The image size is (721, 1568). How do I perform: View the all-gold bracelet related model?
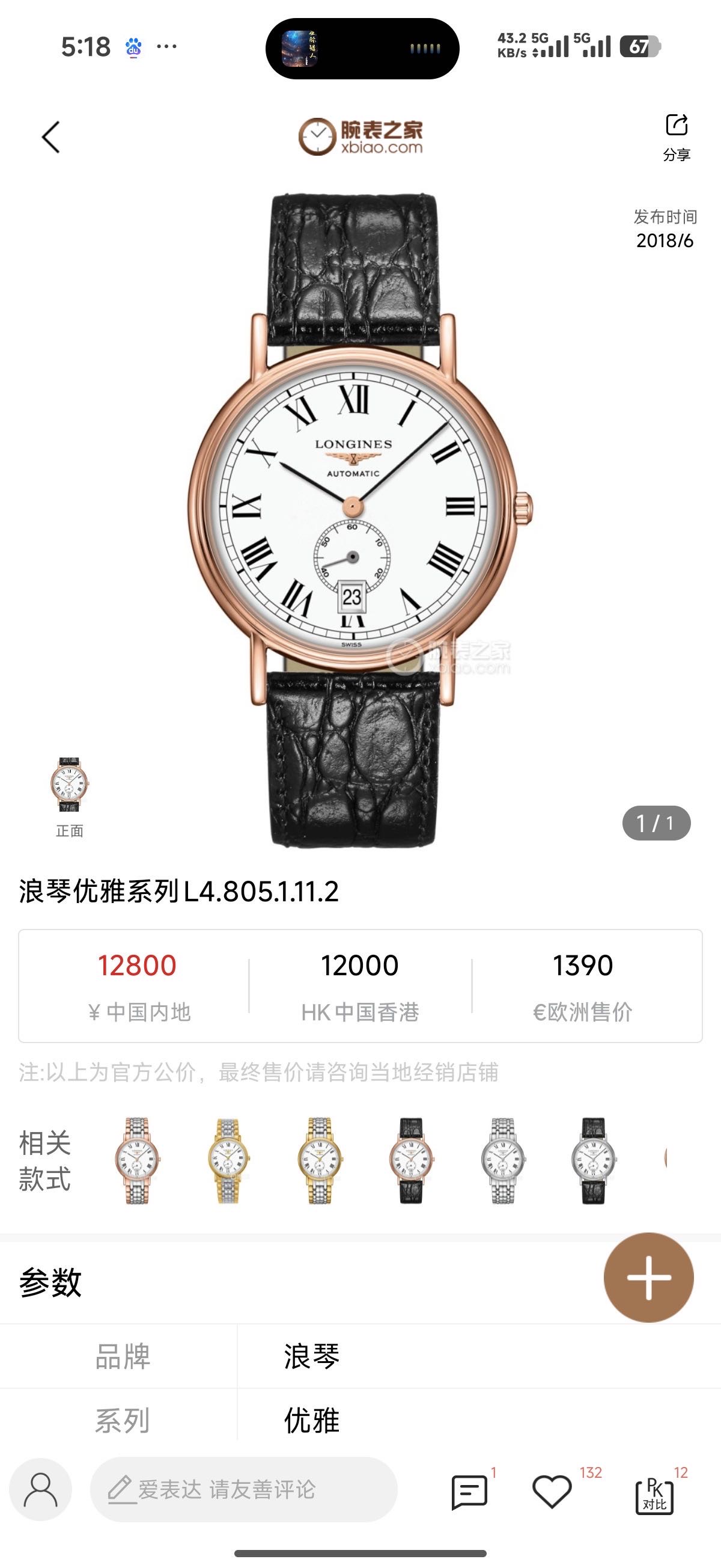point(228,1160)
